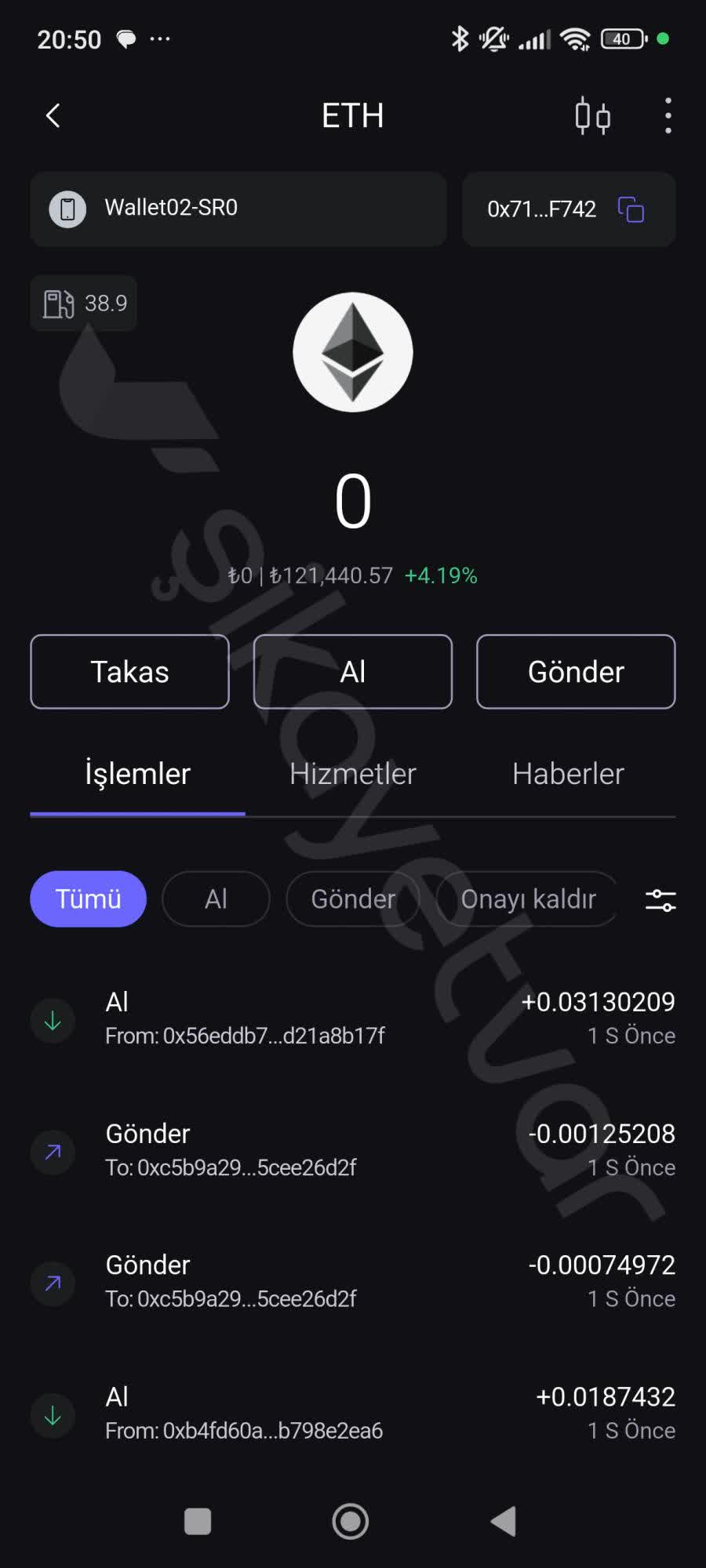This screenshot has height=1568, width=706.
Task: Switch to the Hizmetler tab
Action: point(352,774)
